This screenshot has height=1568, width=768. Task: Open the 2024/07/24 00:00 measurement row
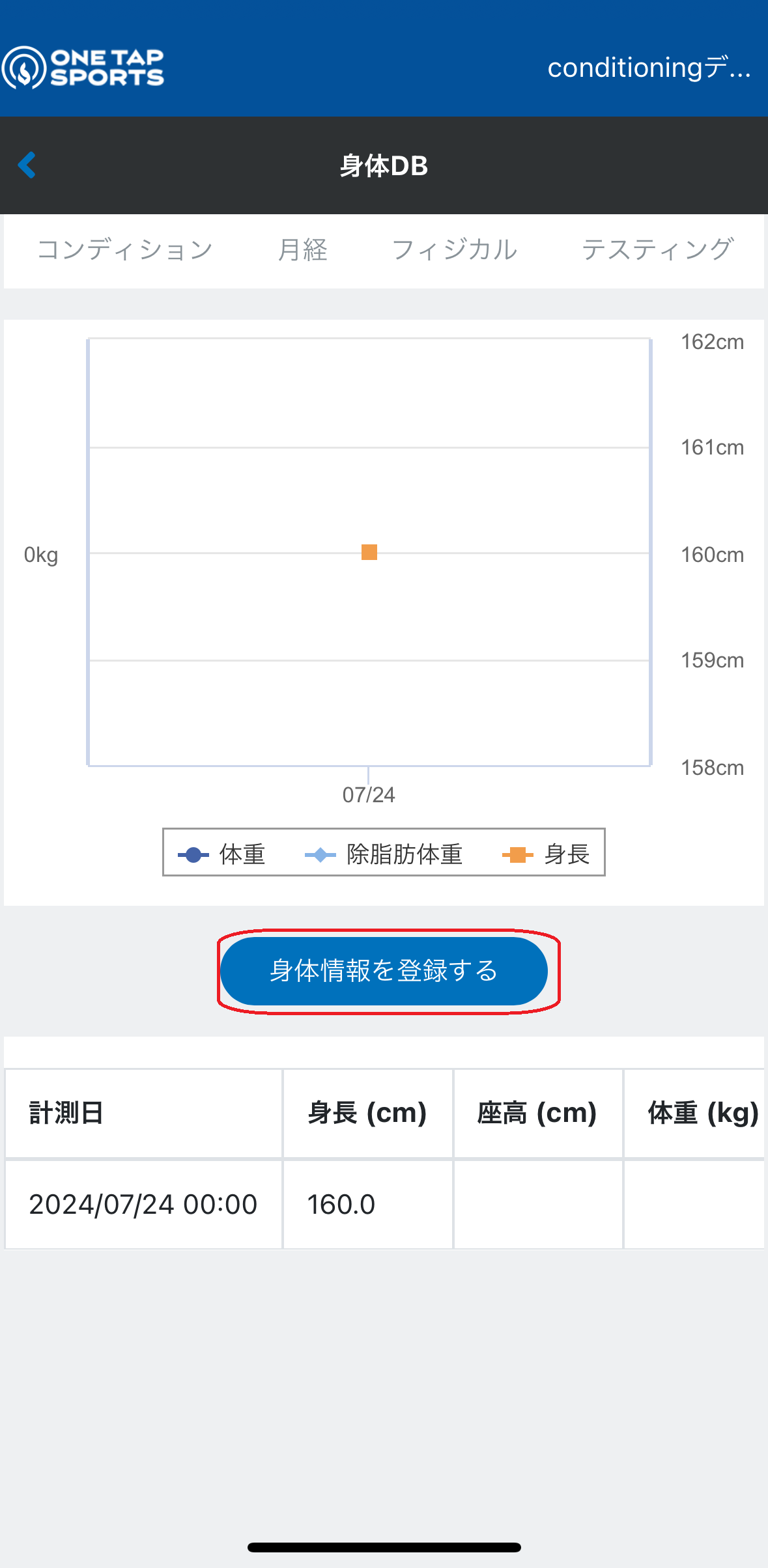pyautogui.click(x=384, y=1204)
